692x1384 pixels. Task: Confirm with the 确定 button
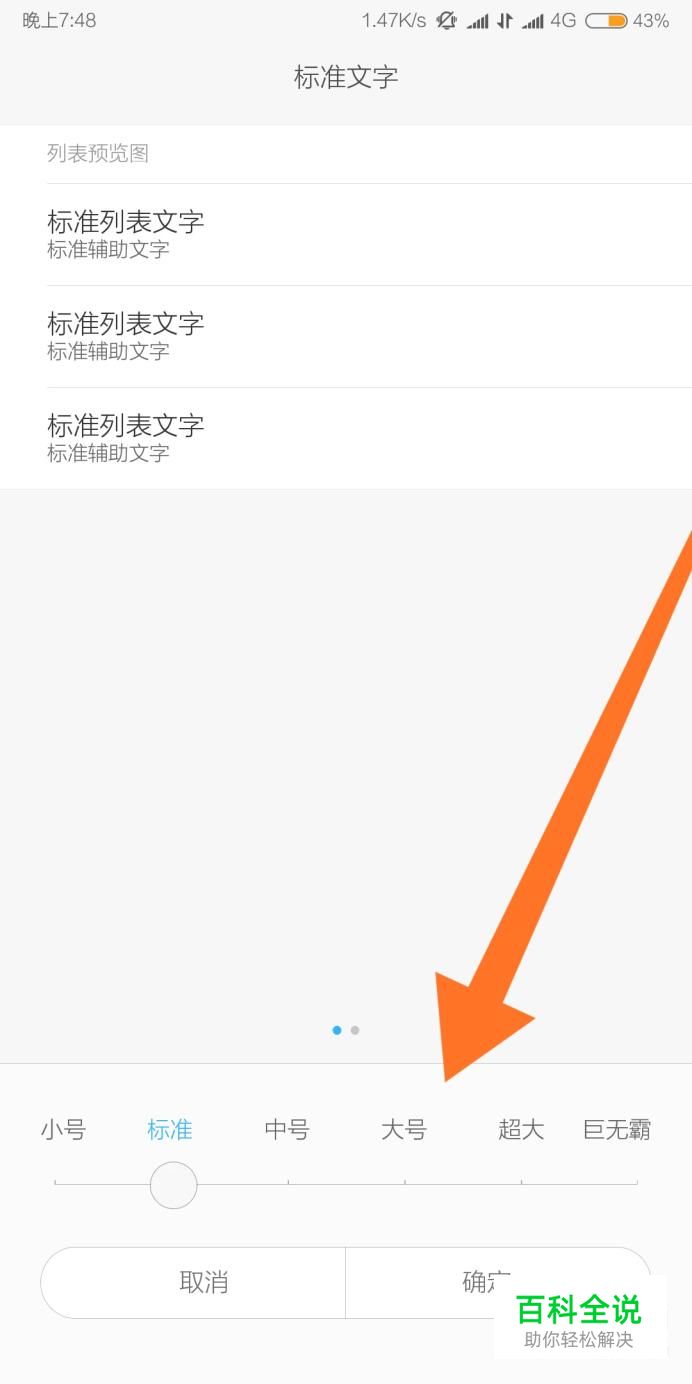pos(498,1282)
